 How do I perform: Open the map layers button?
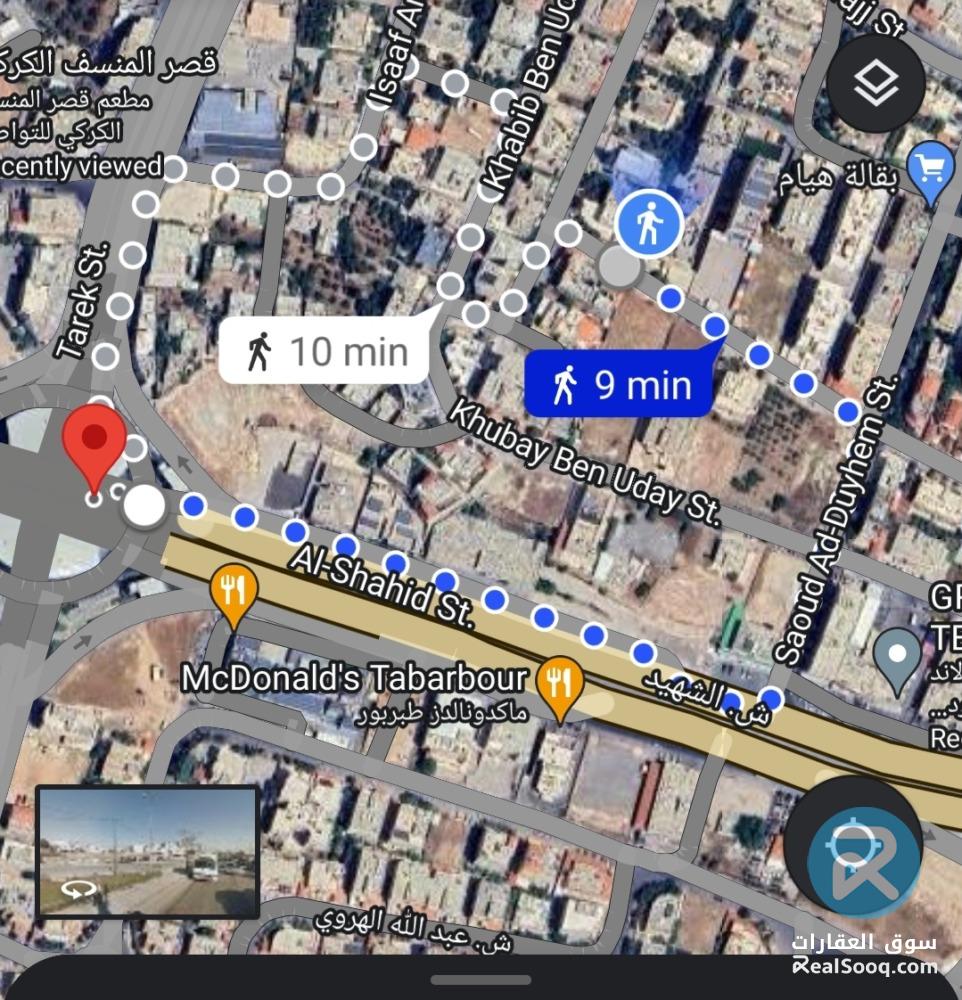[876, 83]
